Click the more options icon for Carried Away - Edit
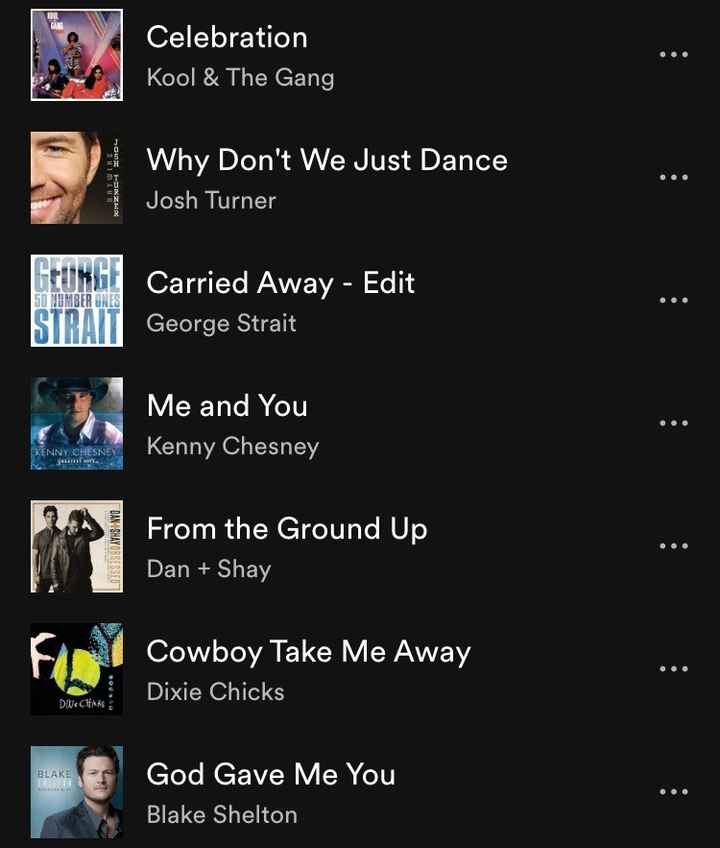Screen dimensions: 720x848 tap(675, 298)
